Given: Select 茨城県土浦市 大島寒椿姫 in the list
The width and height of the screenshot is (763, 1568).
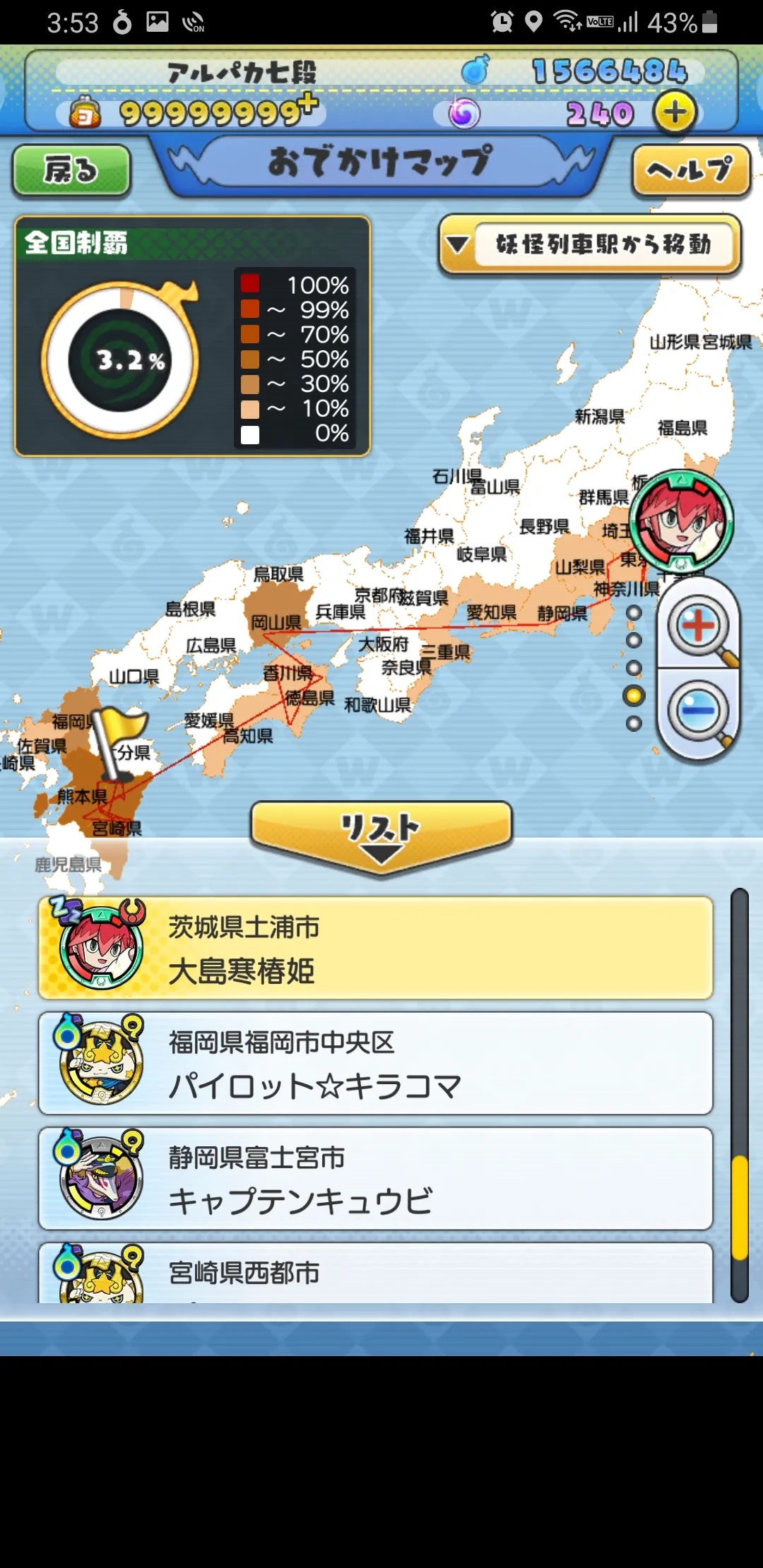Looking at the screenshot, I should 375,948.
